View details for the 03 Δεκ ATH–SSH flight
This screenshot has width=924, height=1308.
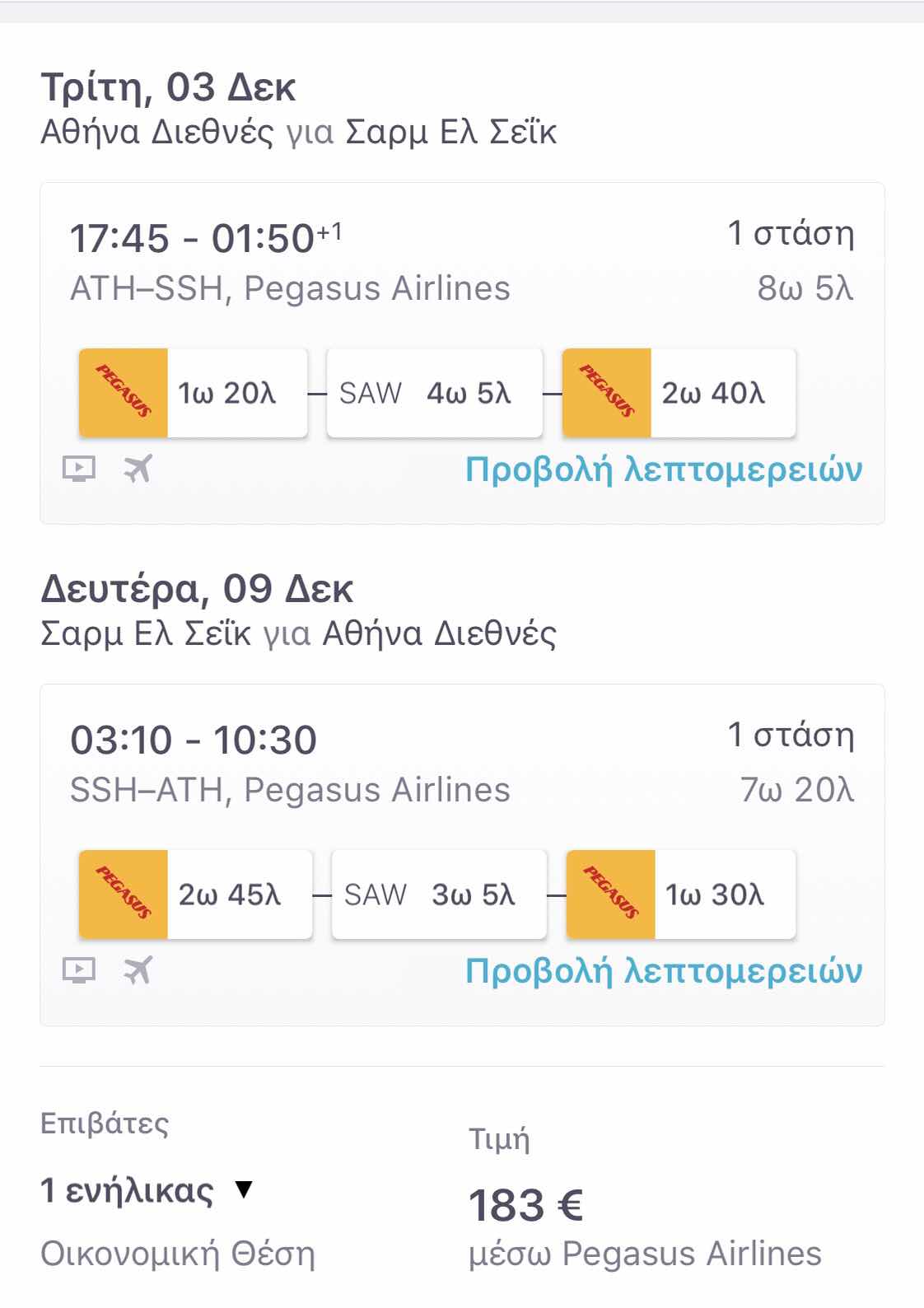(x=663, y=469)
